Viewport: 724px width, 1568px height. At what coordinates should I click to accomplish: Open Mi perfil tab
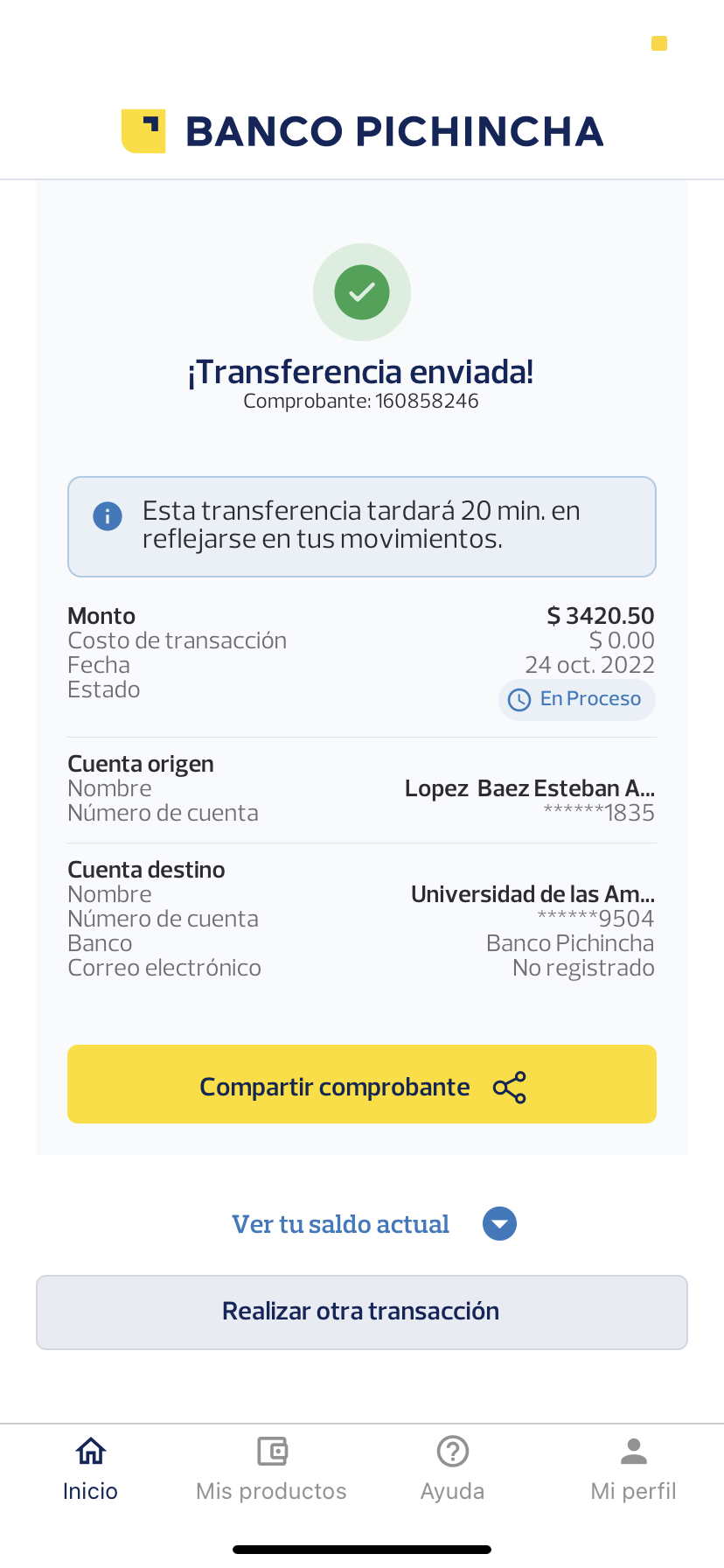633,1468
